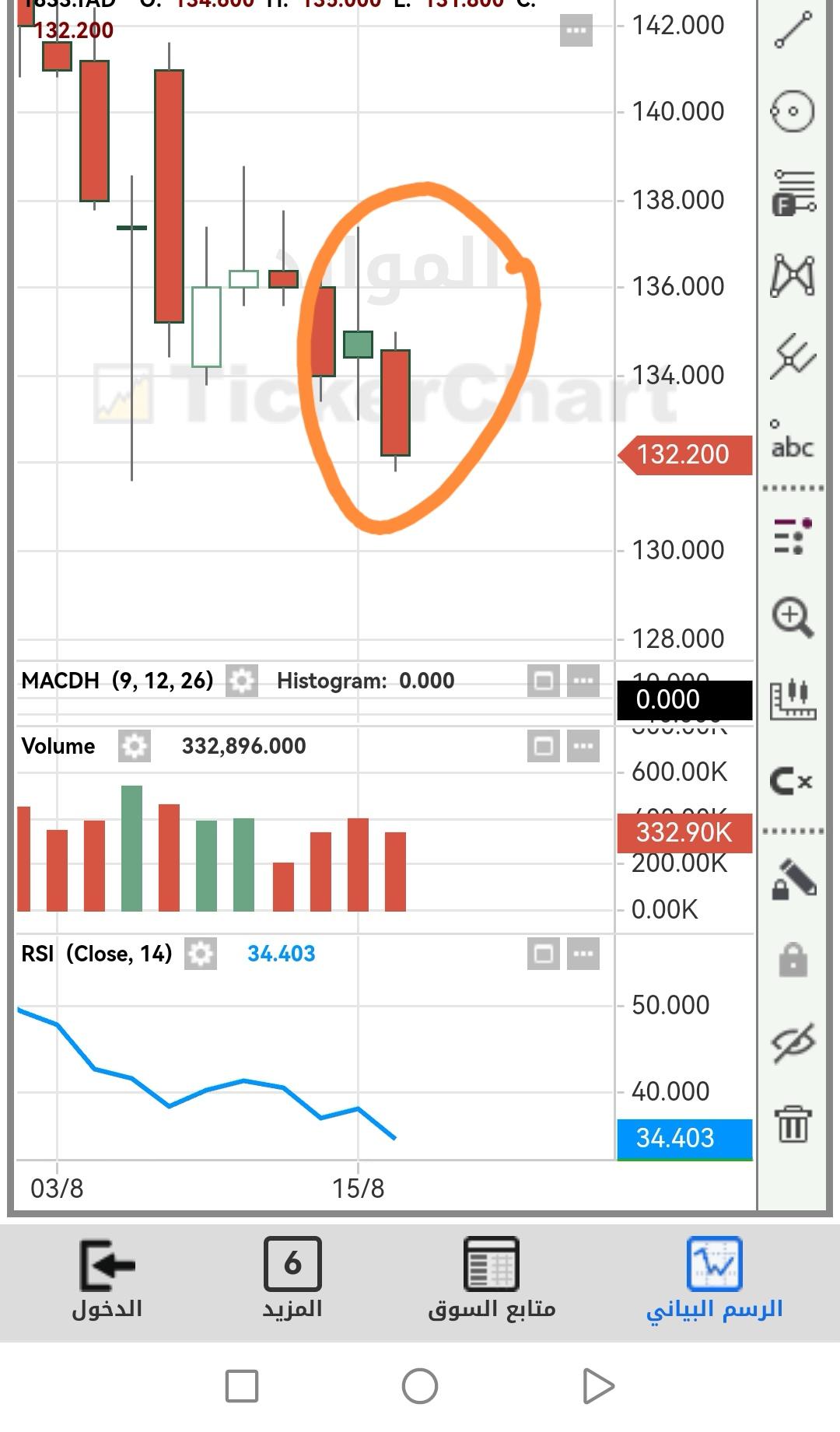Open the المزيد tab

tap(292, 1279)
